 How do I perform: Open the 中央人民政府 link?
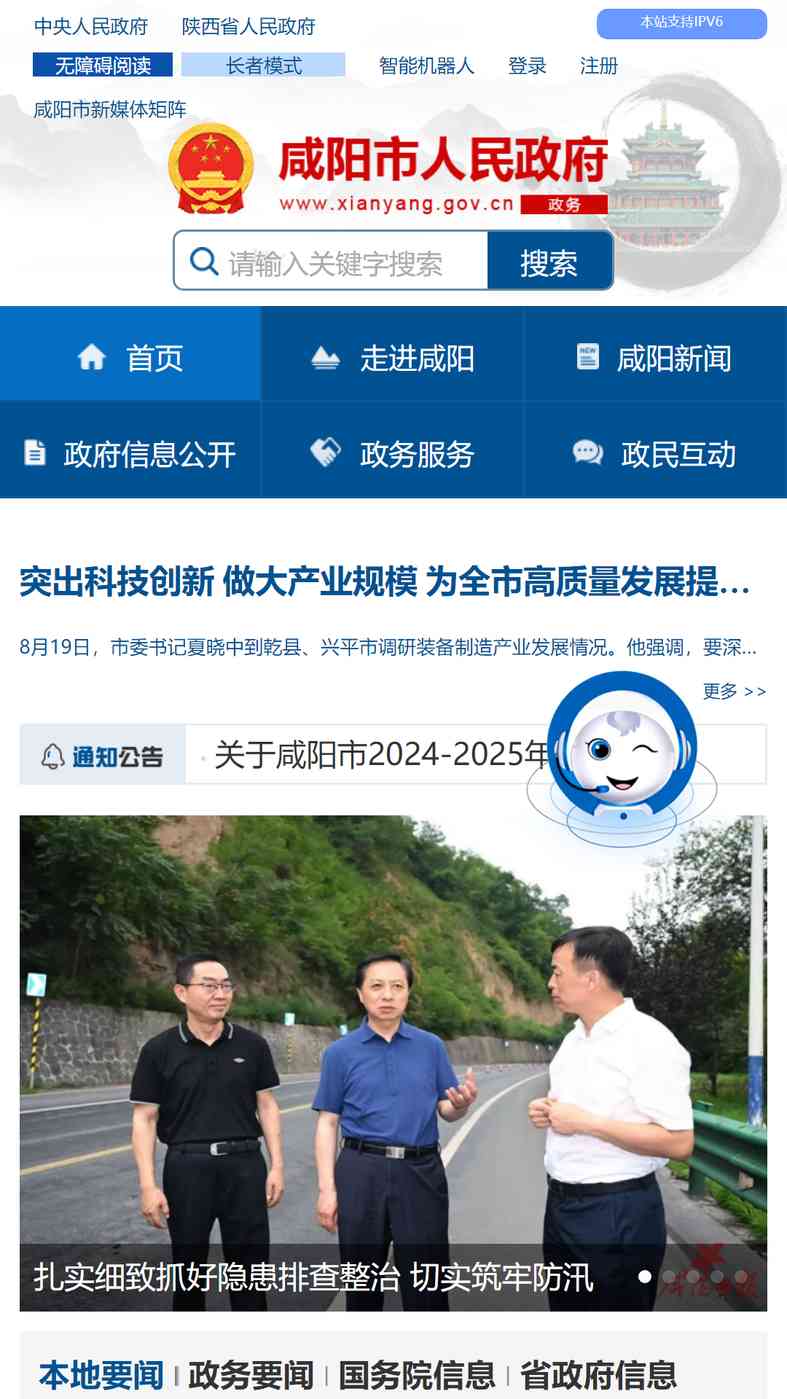click(91, 27)
